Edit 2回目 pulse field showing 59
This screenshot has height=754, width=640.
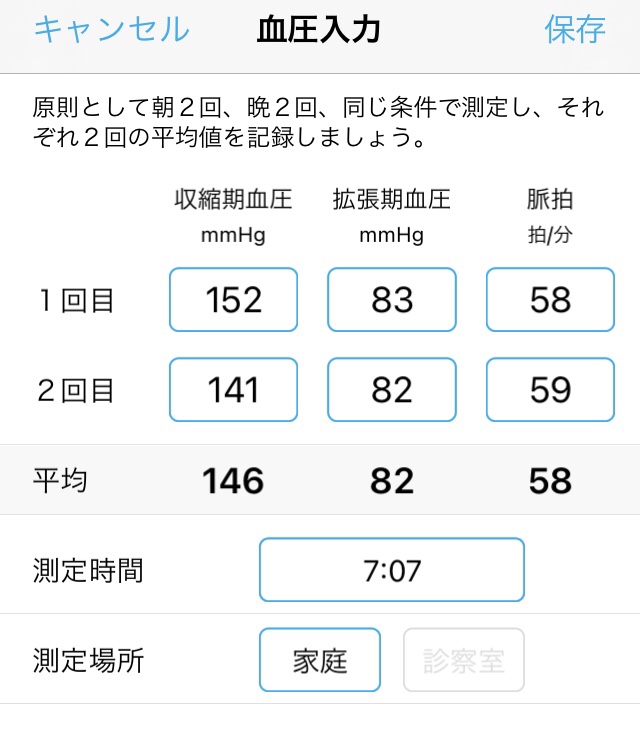point(550,389)
